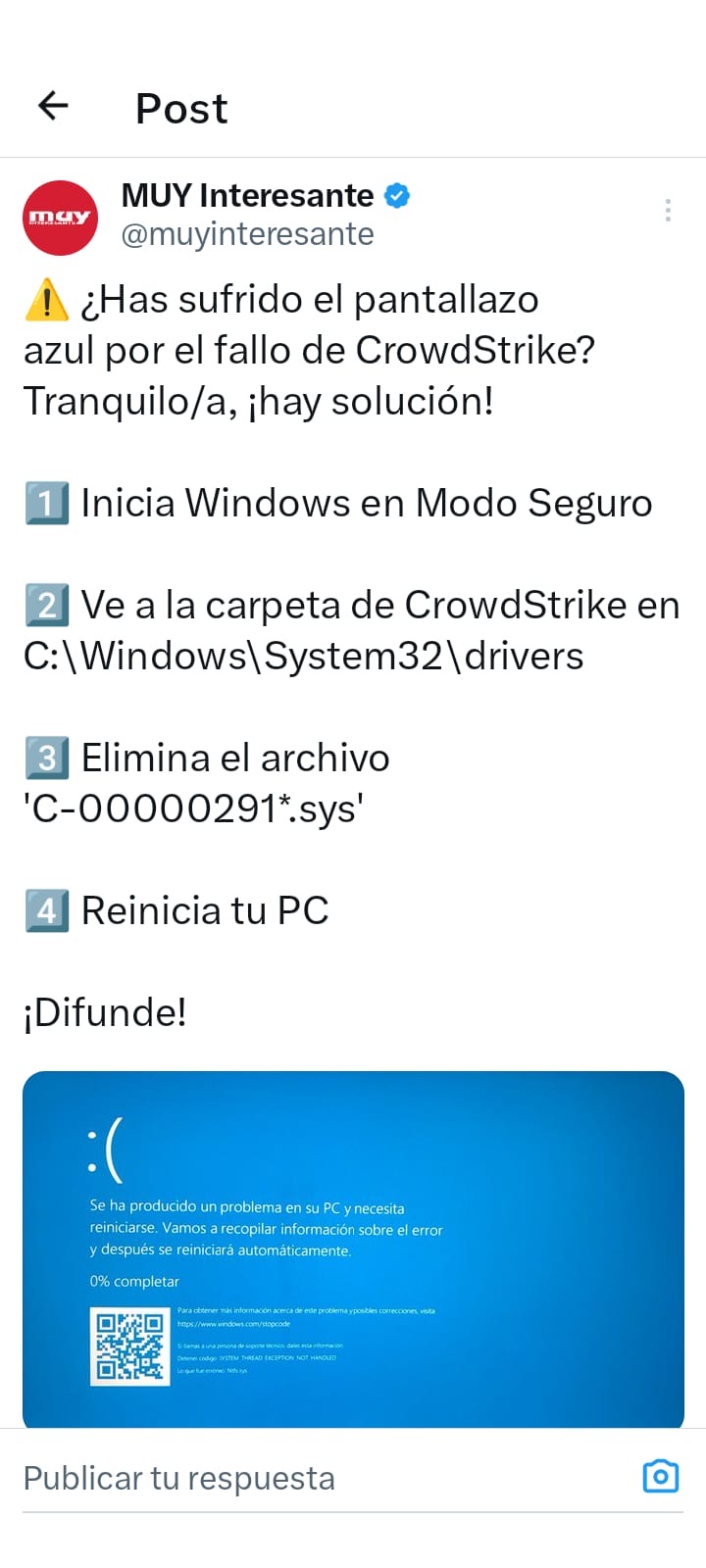Enlarge the blue screen image in the post
This screenshot has height=1568, width=706.
pyautogui.click(x=353, y=1249)
